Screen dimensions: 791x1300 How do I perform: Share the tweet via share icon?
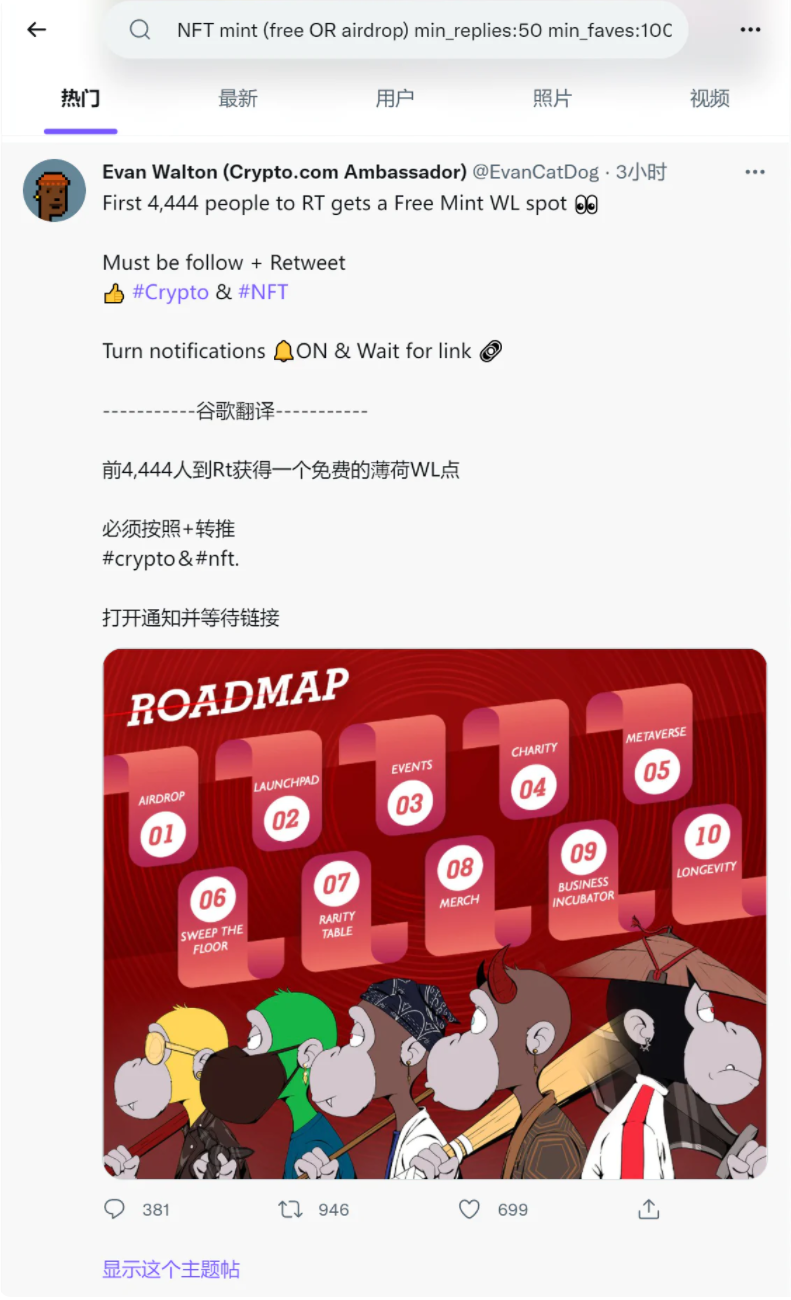click(649, 1209)
